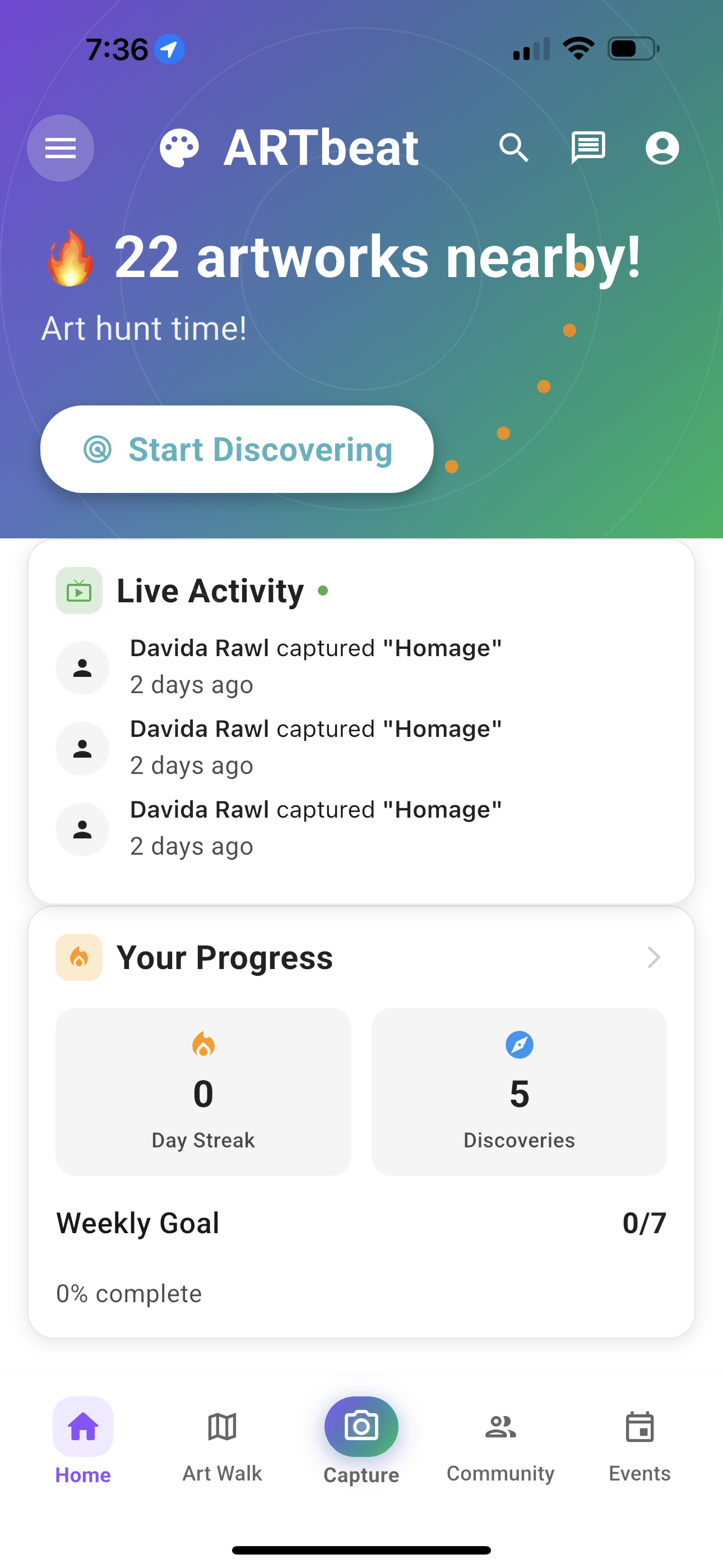The height and width of the screenshot is (1568, 723).
Task: Tap the flame icon beside Your Progress
Action: click(79, 957)
